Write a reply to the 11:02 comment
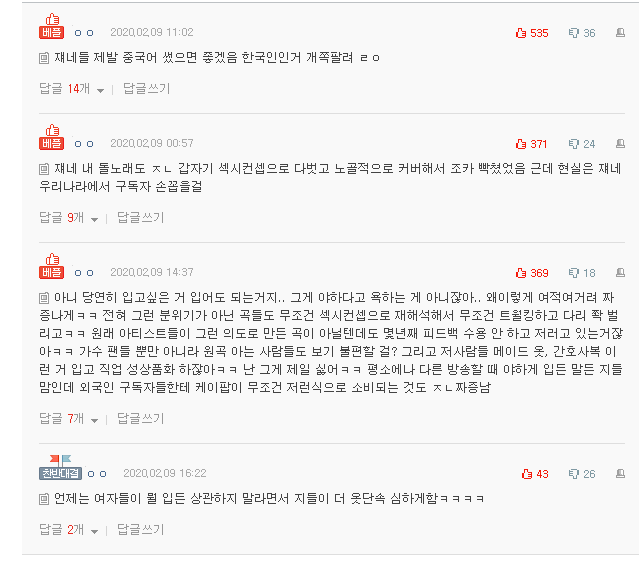This screenshot has height=564, width=639. pyautogui.click(x=146, y=89)
